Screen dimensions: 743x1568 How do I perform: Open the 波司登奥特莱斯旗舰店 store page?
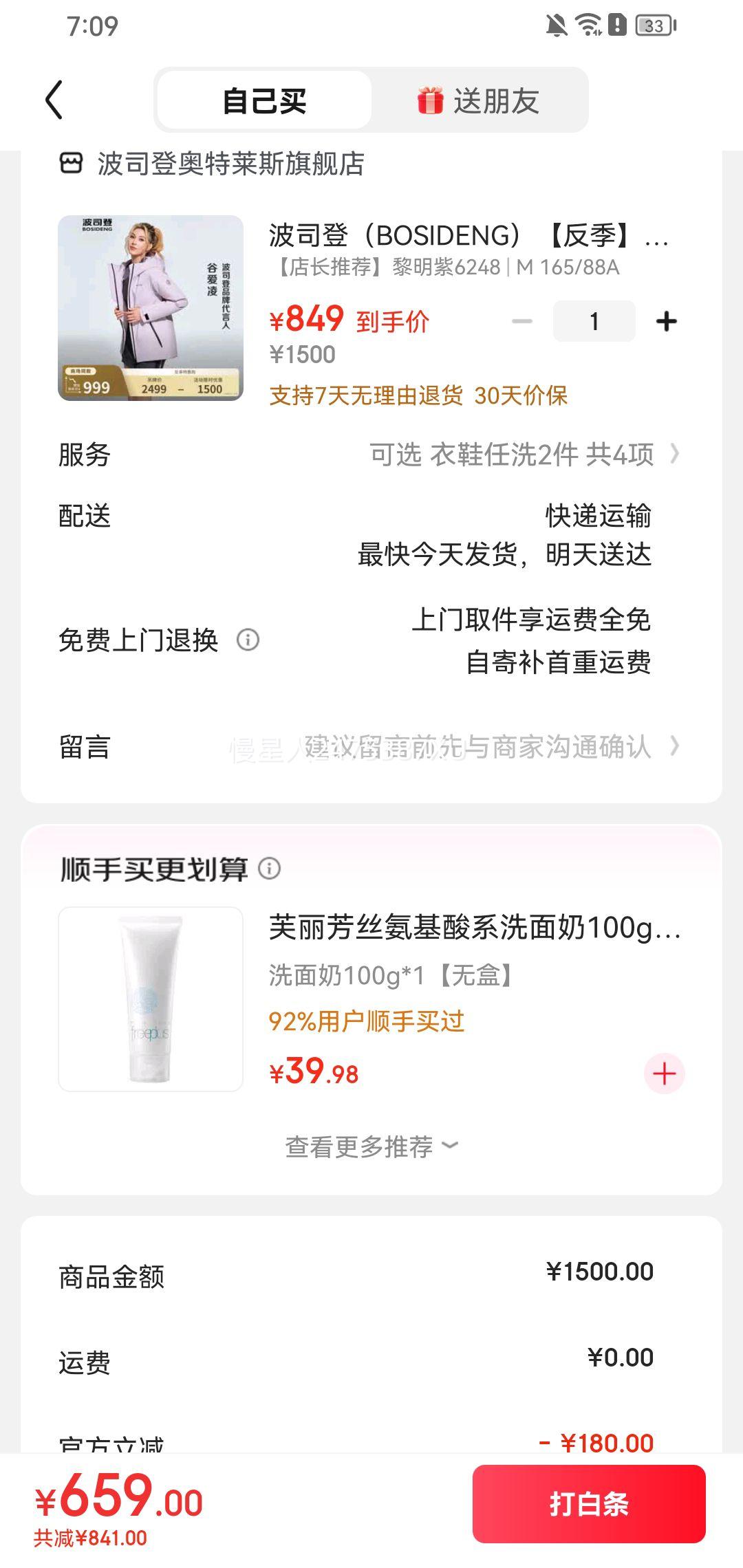212,164
